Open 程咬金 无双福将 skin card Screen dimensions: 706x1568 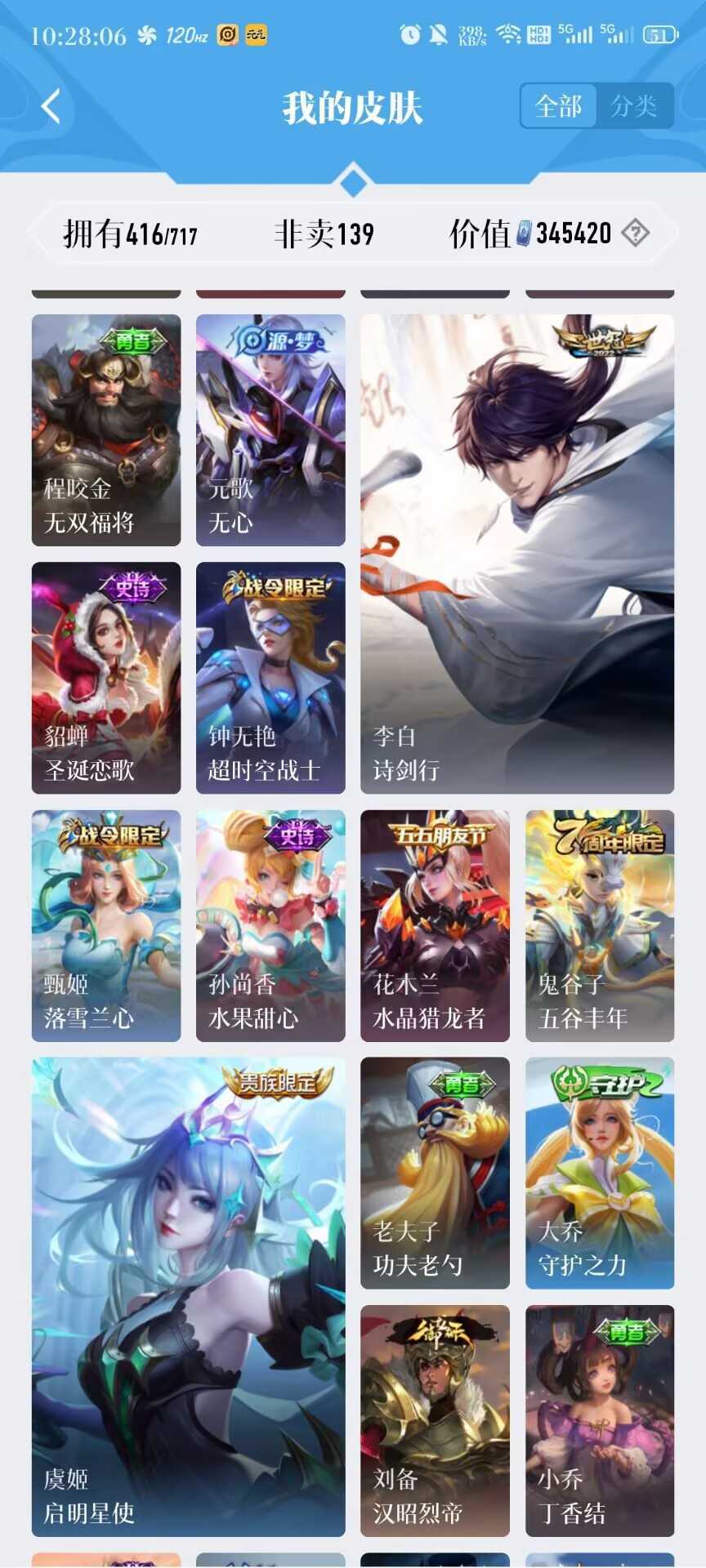tap(106, 430)
